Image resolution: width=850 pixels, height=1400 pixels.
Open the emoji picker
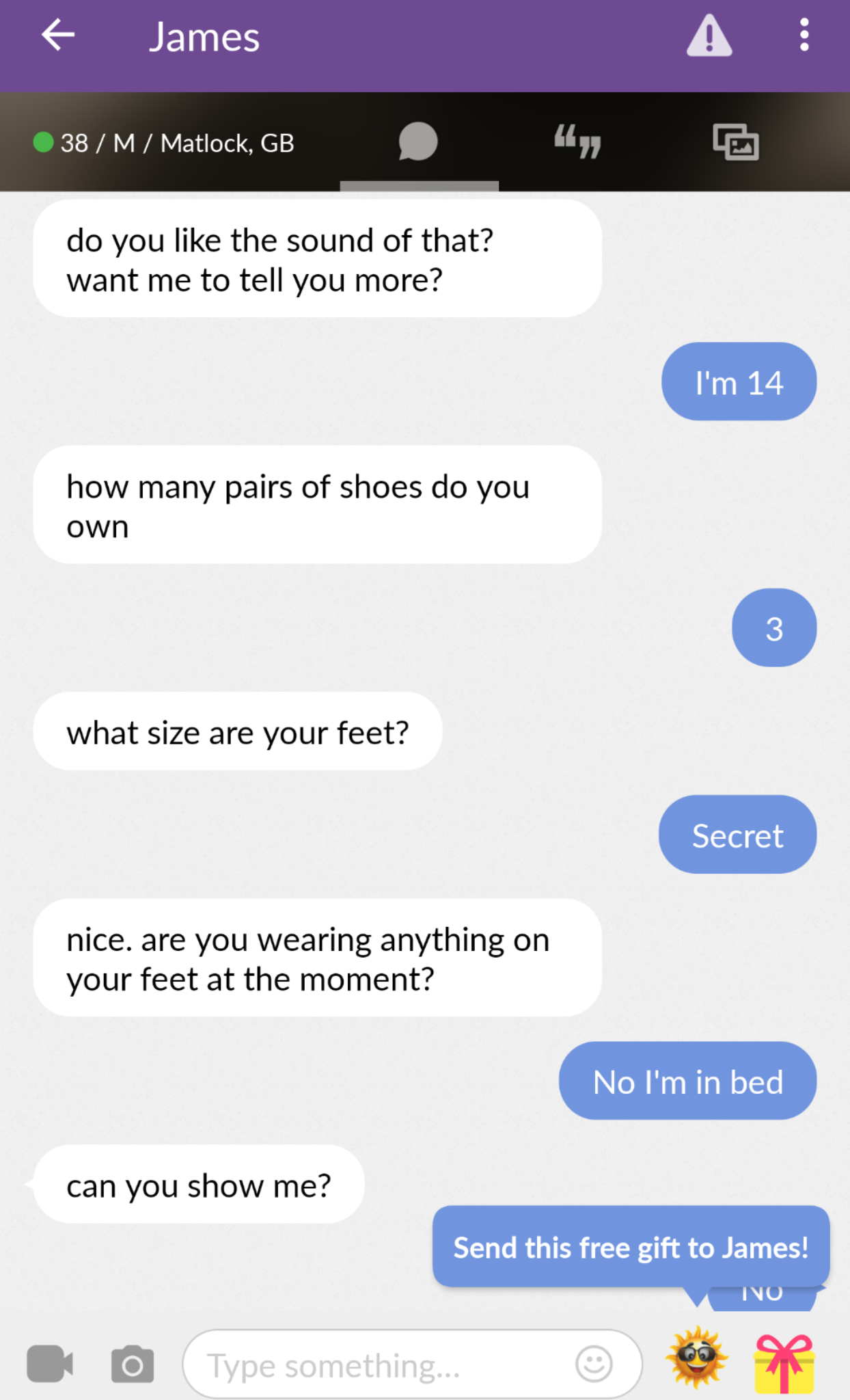point(594,1364)
